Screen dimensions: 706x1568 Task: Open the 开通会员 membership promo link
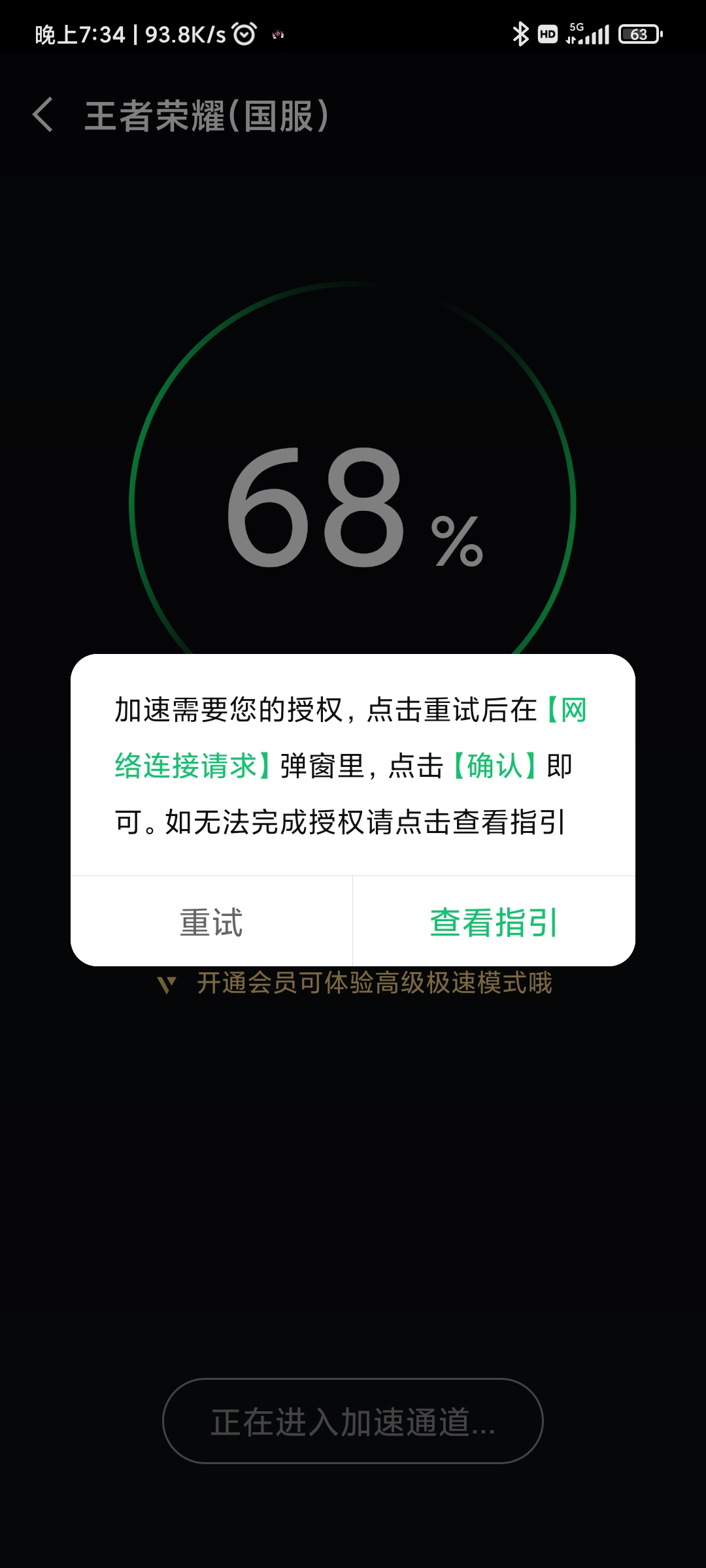click(356, 983)
